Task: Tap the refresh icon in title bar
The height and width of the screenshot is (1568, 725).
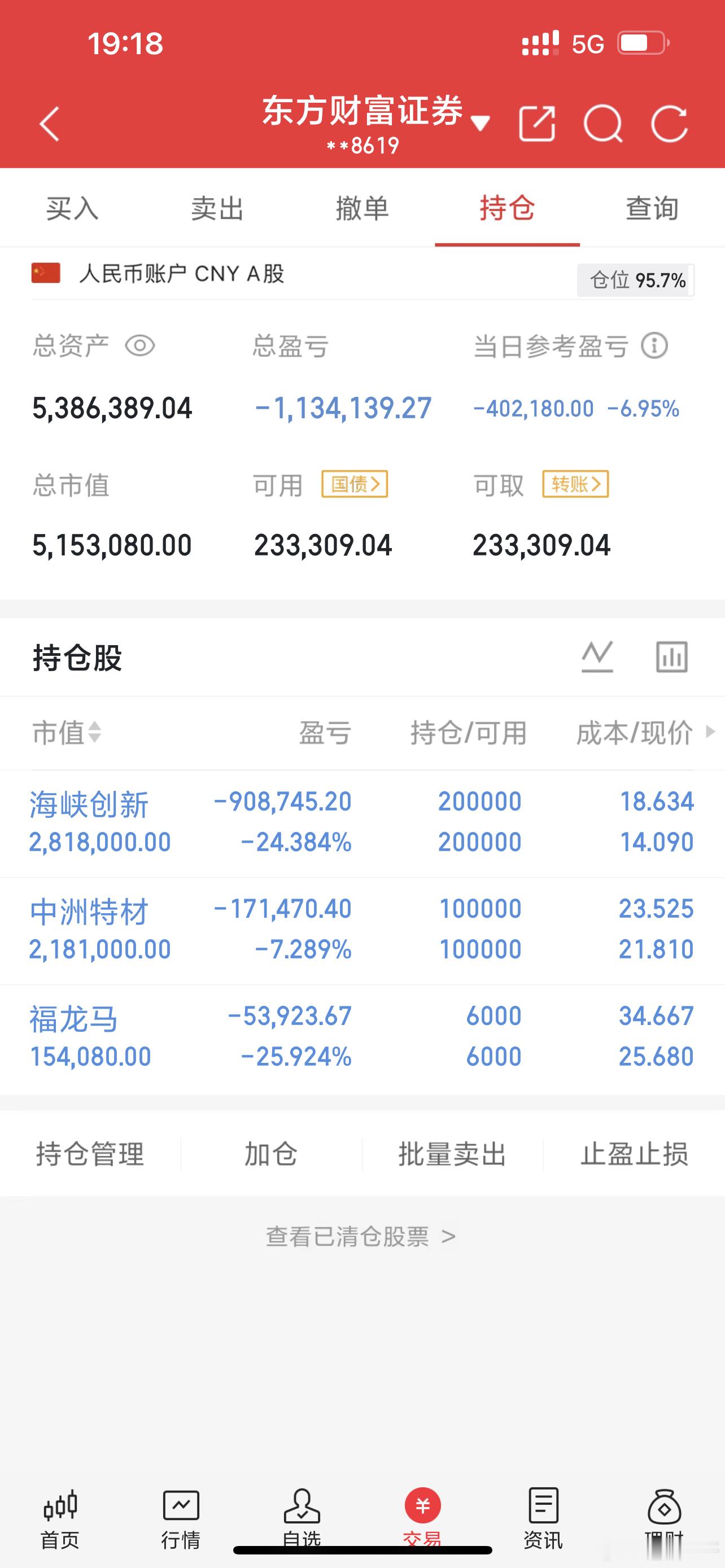Action: pos(670,124)
